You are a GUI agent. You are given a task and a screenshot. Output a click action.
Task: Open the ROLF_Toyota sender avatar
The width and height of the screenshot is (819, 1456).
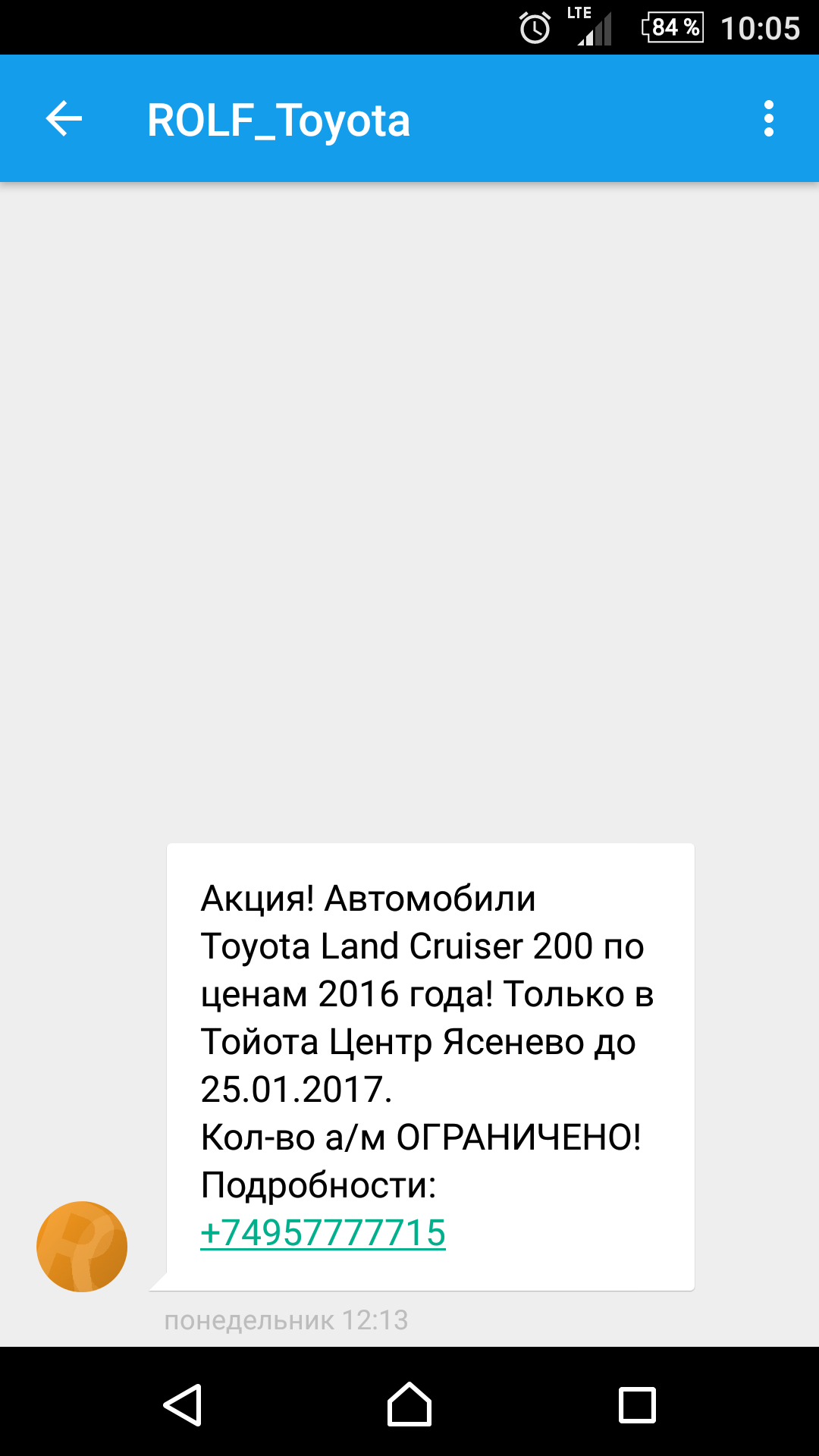(82, 1246)
